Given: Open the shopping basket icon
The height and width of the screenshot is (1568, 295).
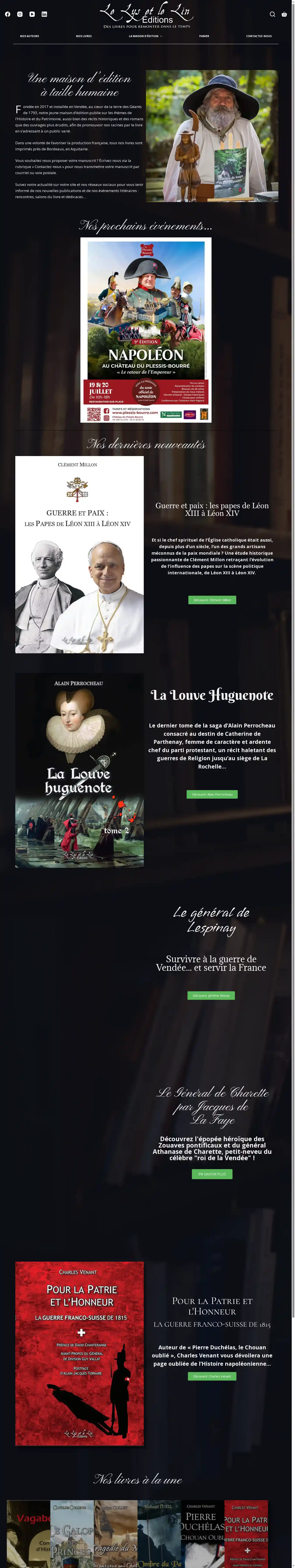Looking at the screenshot, I should (x=284, y=14).
